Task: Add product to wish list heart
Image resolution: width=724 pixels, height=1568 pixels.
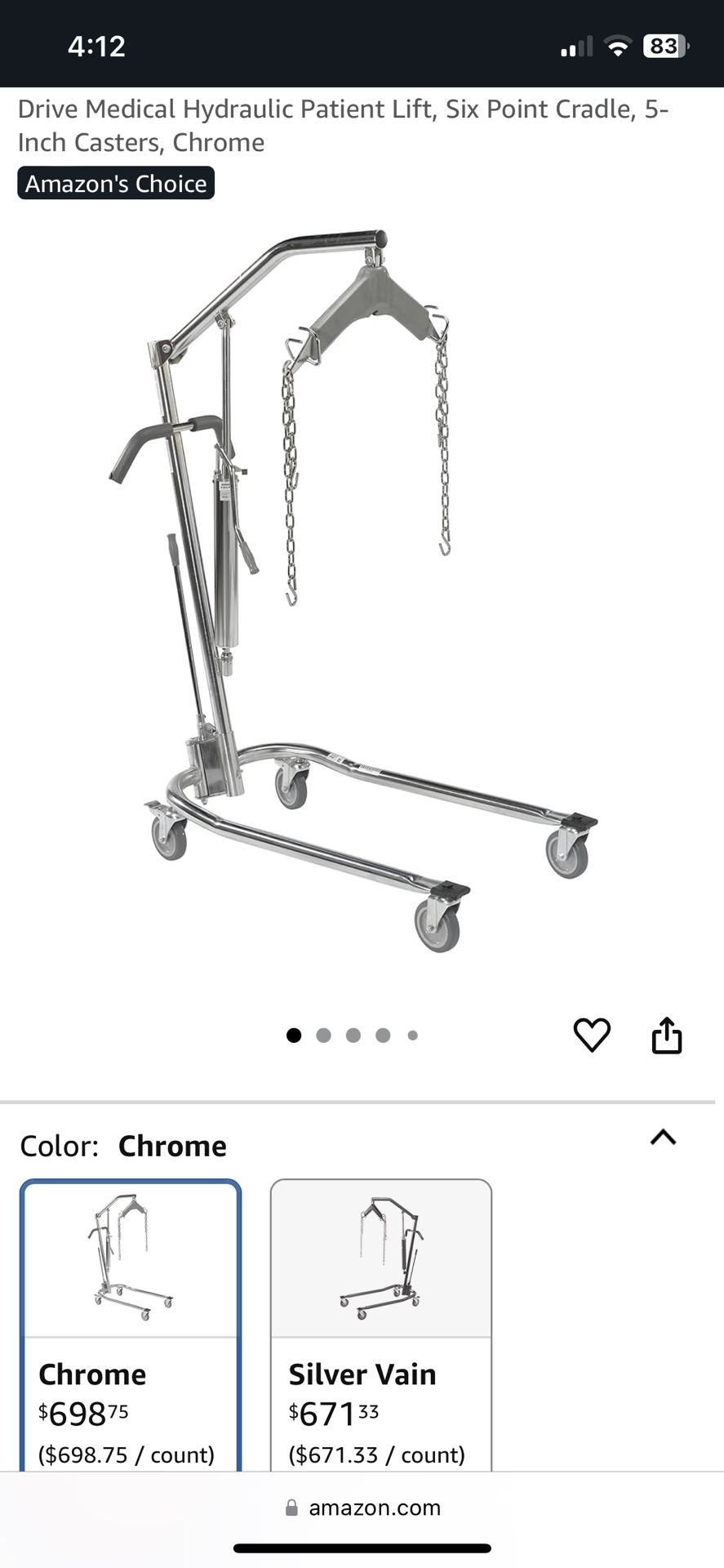Action: 592,1035
